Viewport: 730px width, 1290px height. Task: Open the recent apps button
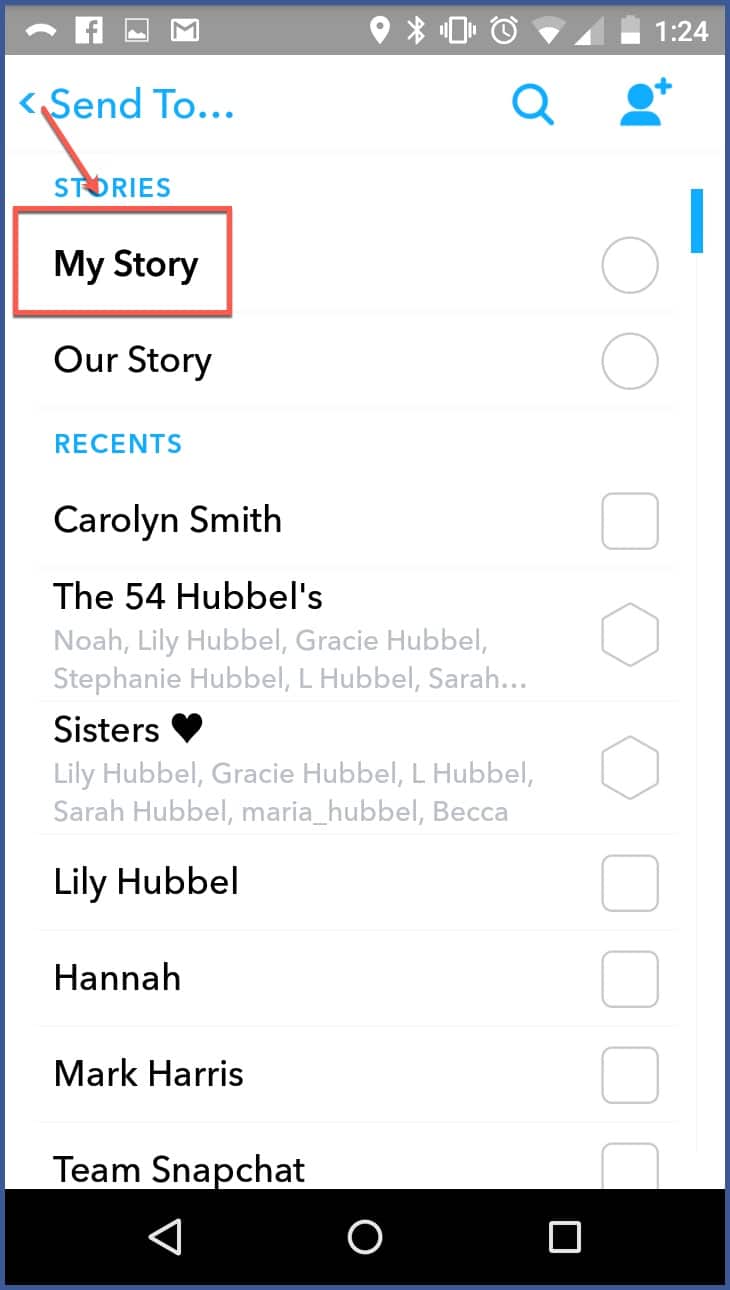coord(565,1237)
